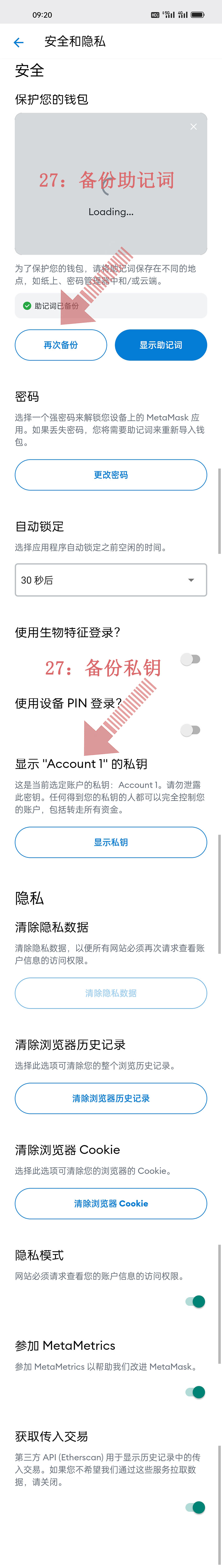Screen dimensions: 222x1568
Task: Tap the 清除隐私数据 button
Action: (111, 993)
